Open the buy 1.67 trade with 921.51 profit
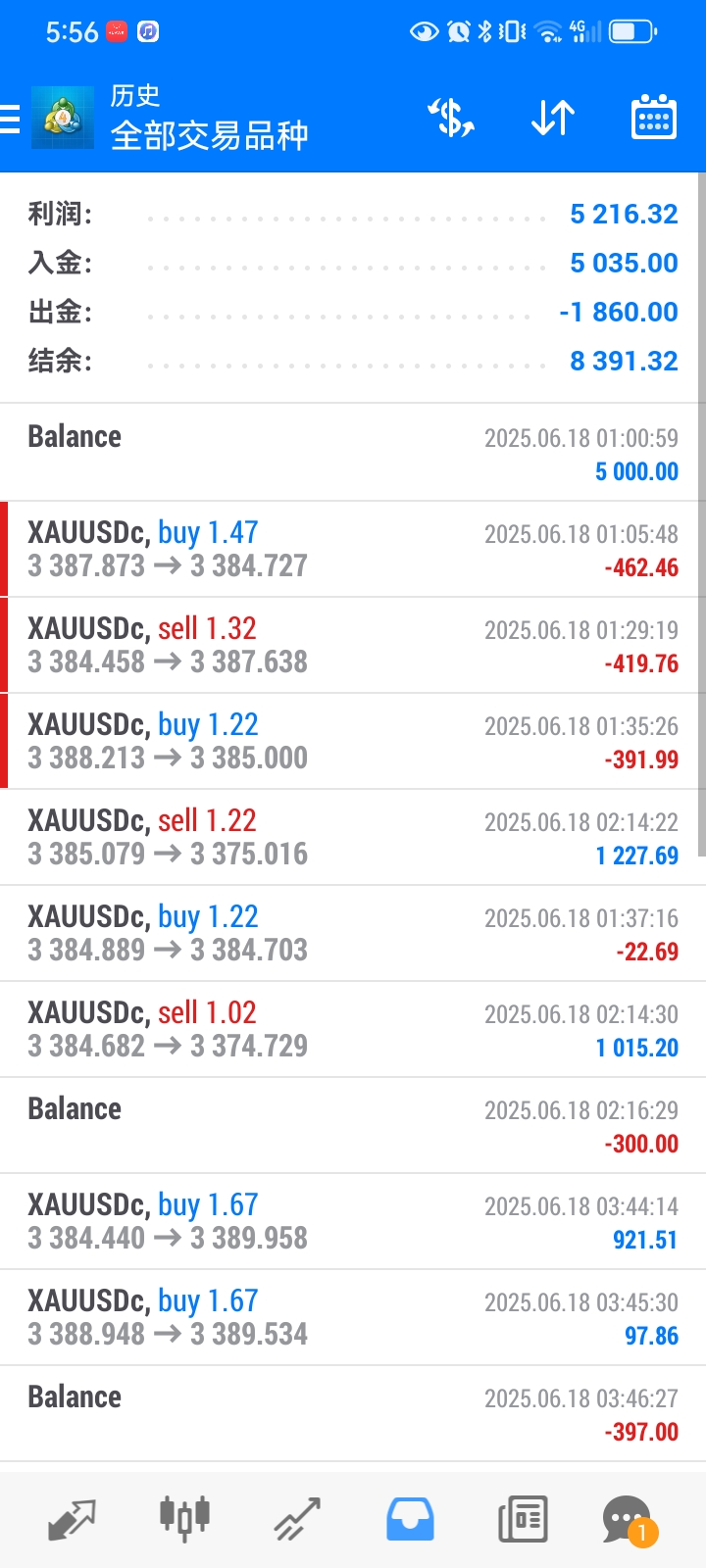This screenshot has height=1568, width=706. [x=353, y=1221]
